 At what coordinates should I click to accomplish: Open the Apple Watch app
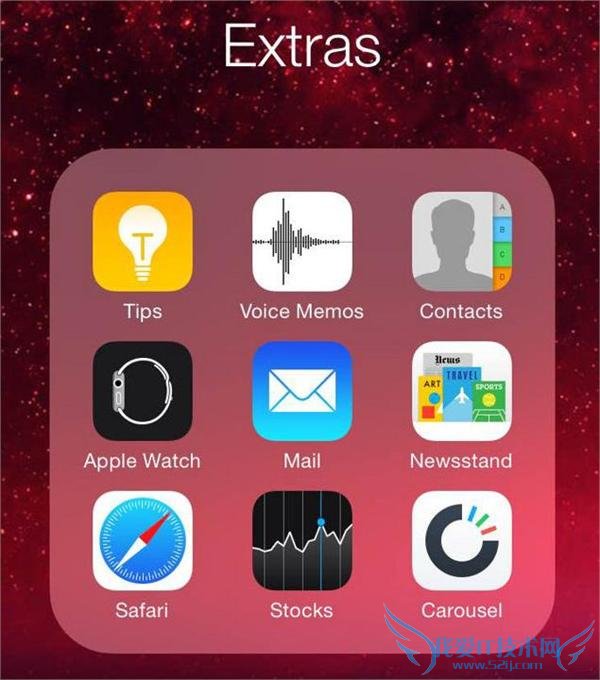pos(142,391)
